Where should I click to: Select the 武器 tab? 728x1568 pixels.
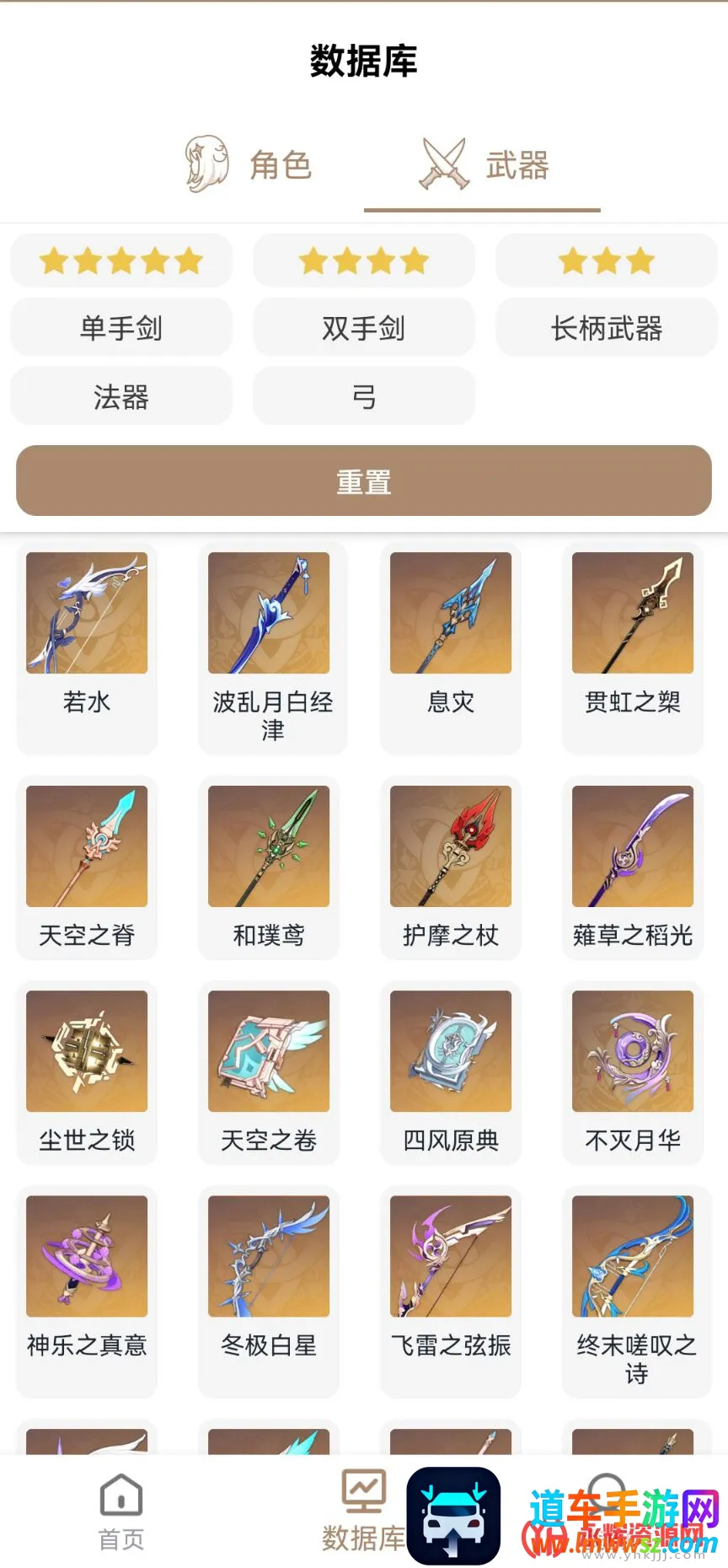484,165
